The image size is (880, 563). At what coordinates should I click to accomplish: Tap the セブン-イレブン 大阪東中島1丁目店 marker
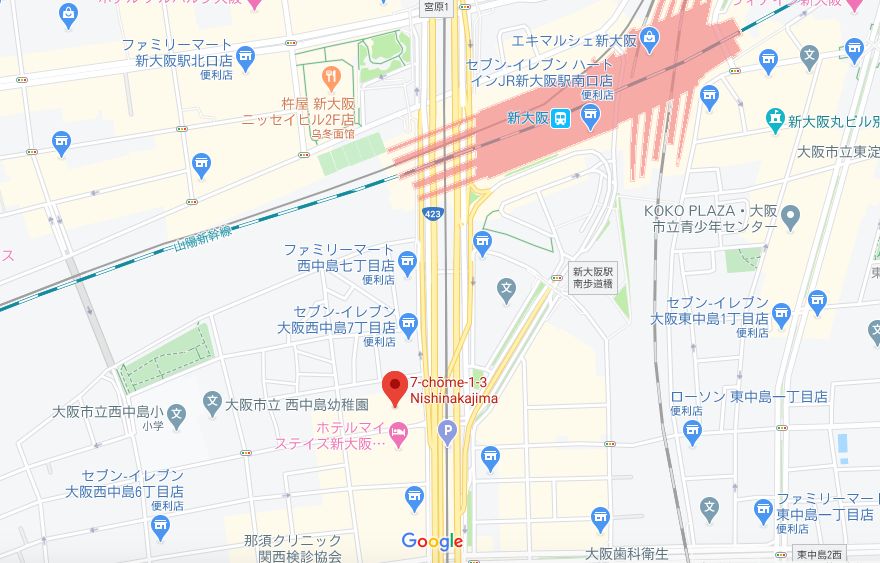(818, 299)
